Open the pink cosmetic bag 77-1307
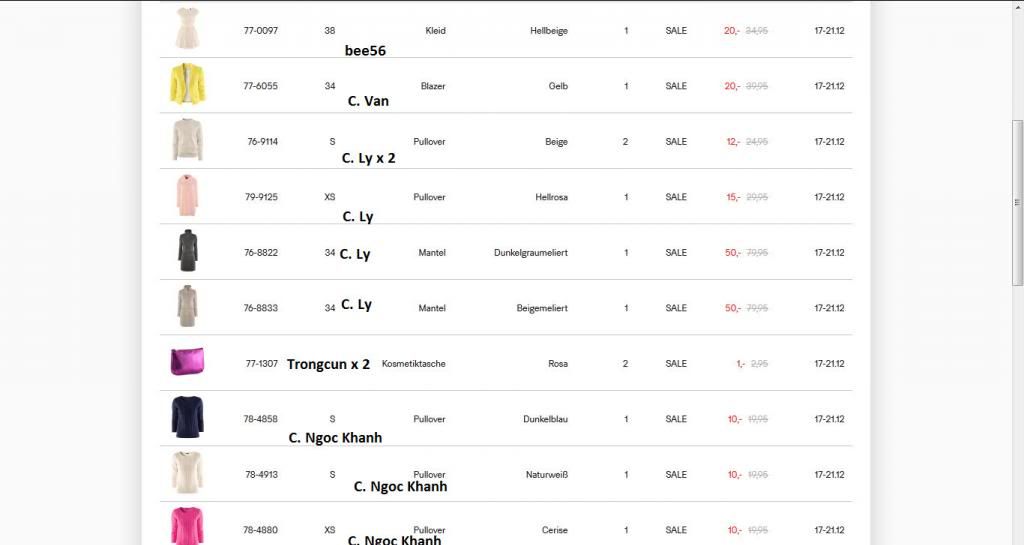 [x=187, y=362]
